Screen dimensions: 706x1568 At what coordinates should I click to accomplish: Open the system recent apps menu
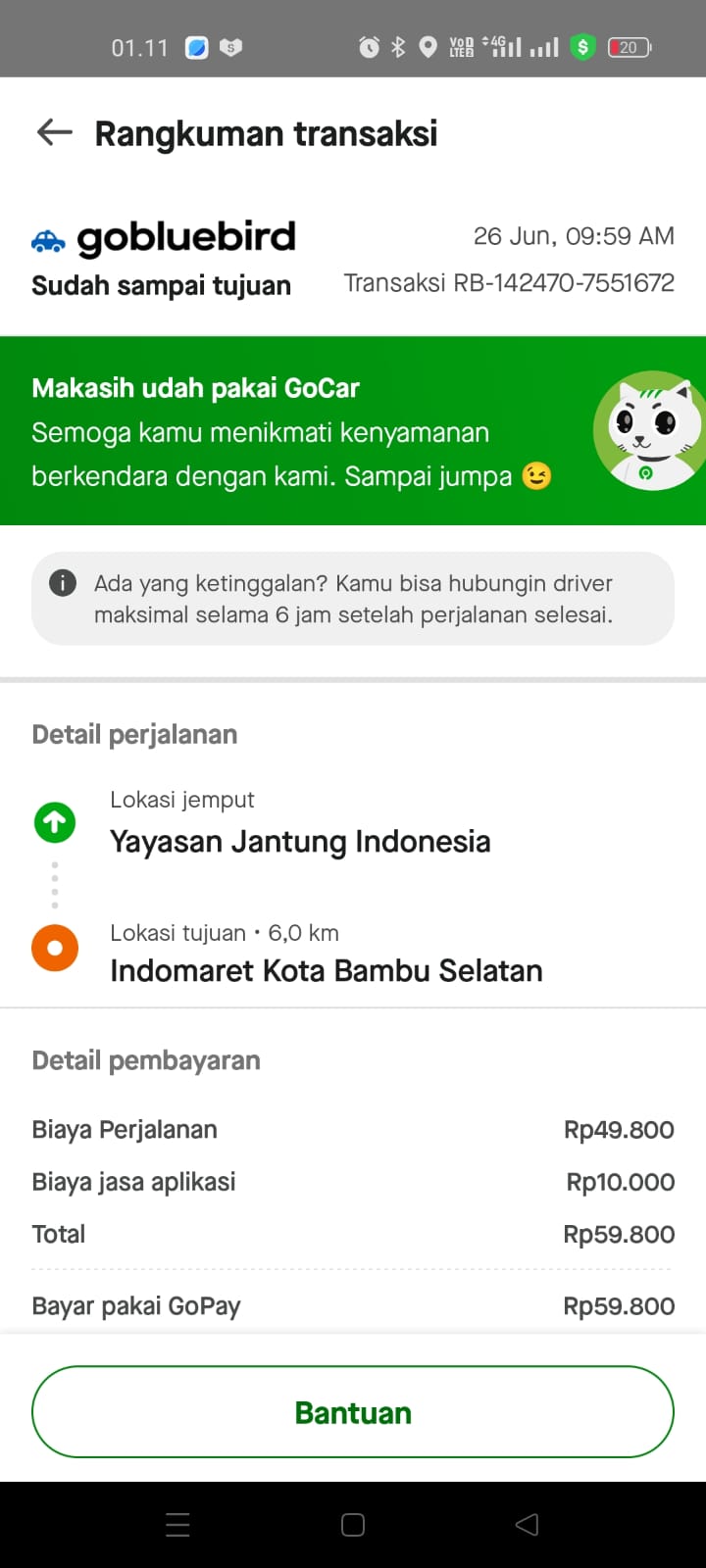point(177,1524)
